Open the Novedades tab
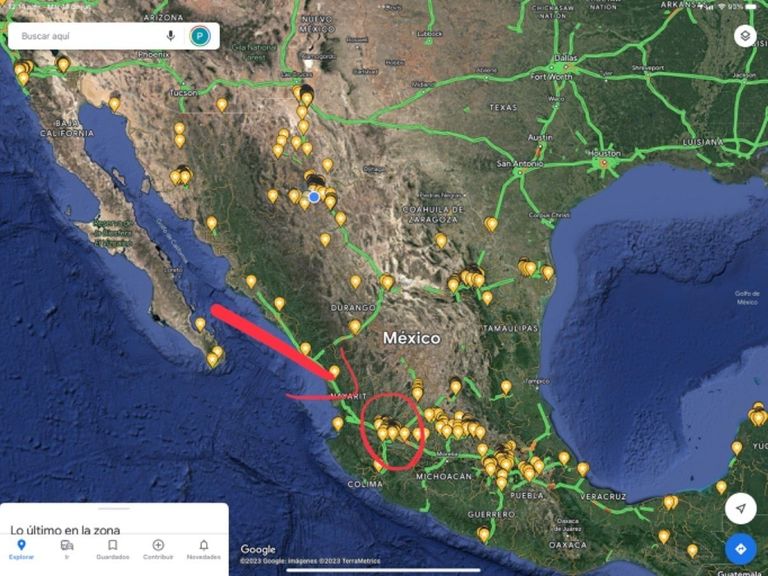This screenshot has width=768, height=576. click(203, 549)
